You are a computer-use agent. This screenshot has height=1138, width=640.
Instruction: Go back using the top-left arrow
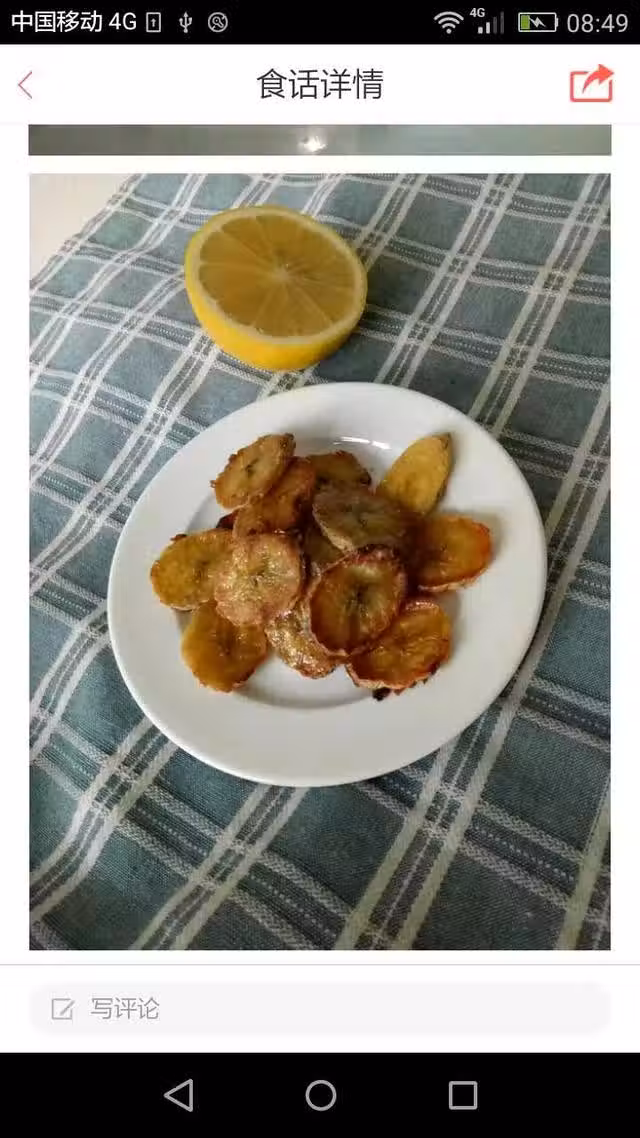point(26,85)
